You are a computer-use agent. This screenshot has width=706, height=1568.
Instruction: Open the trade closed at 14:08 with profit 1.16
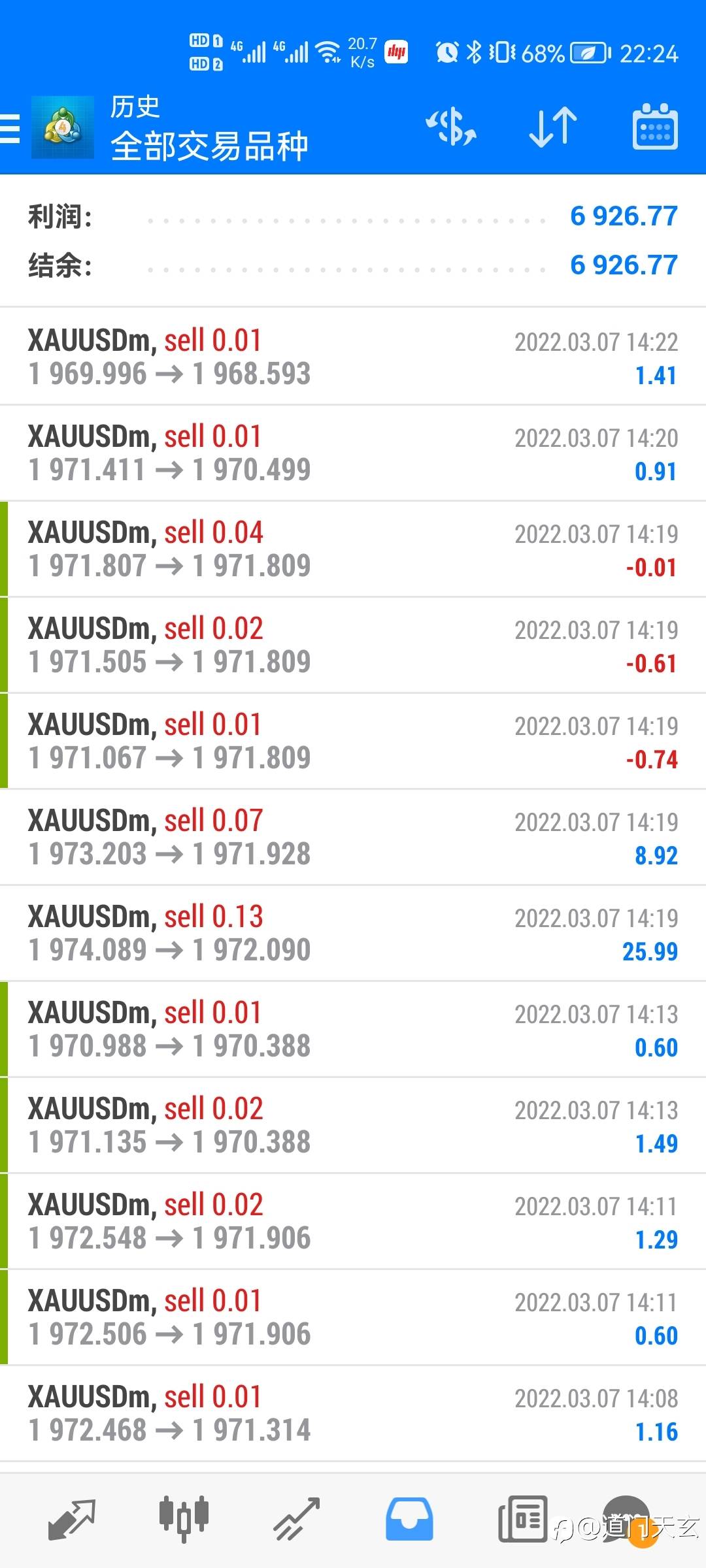click(x=353, y=1413)
